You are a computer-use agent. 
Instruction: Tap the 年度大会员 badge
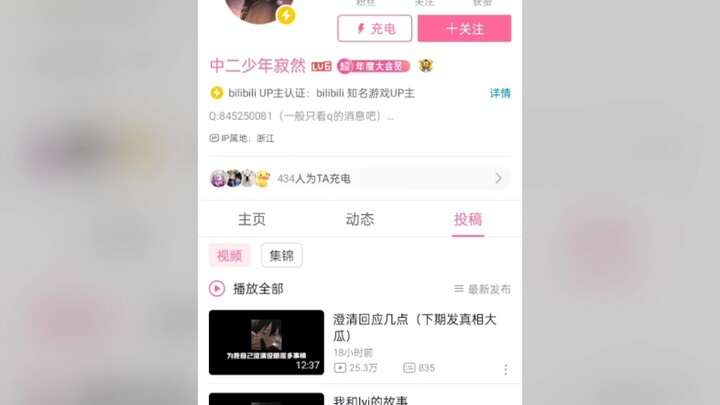coord(374,66)
